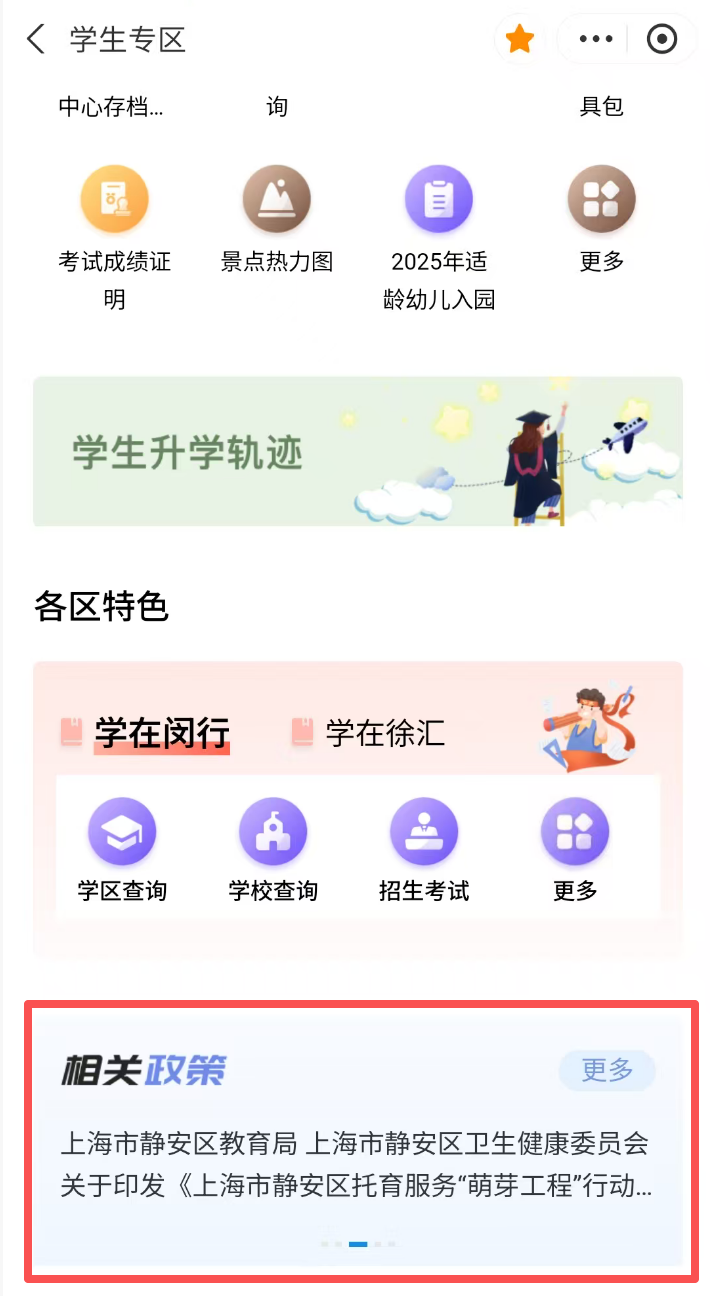Switch to the 学在徐汇 tab

point(385,733)
